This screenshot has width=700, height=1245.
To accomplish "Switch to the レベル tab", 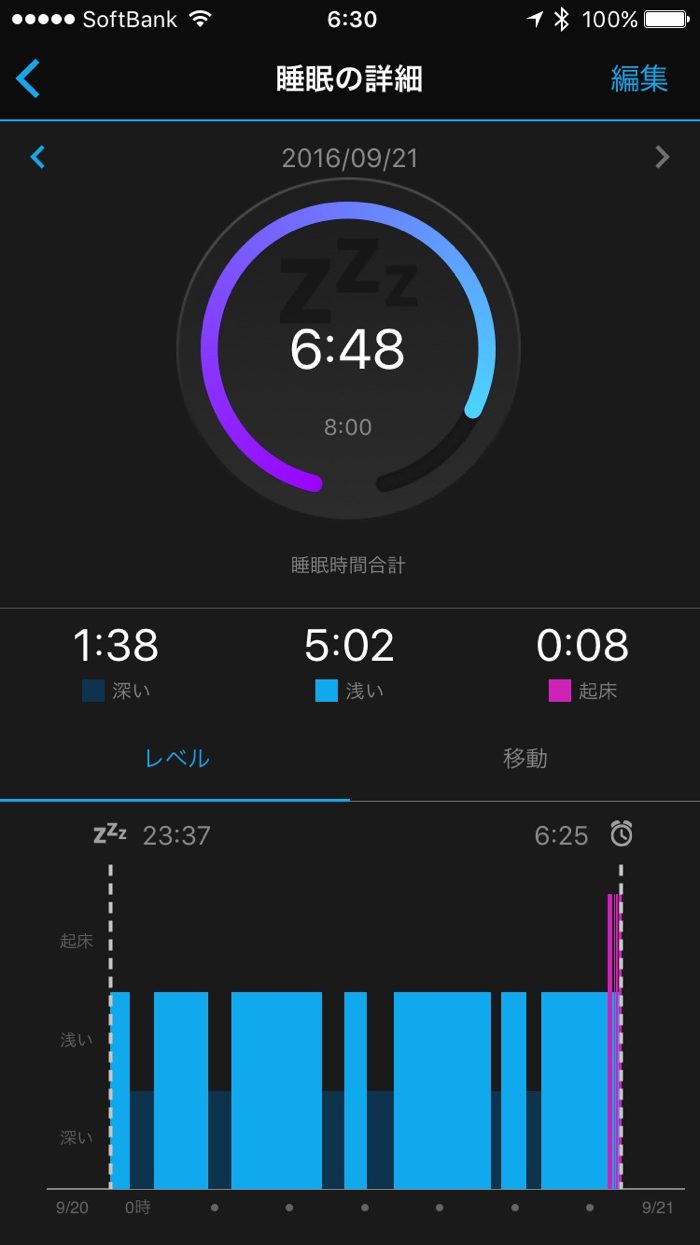I will coord(176,758).
